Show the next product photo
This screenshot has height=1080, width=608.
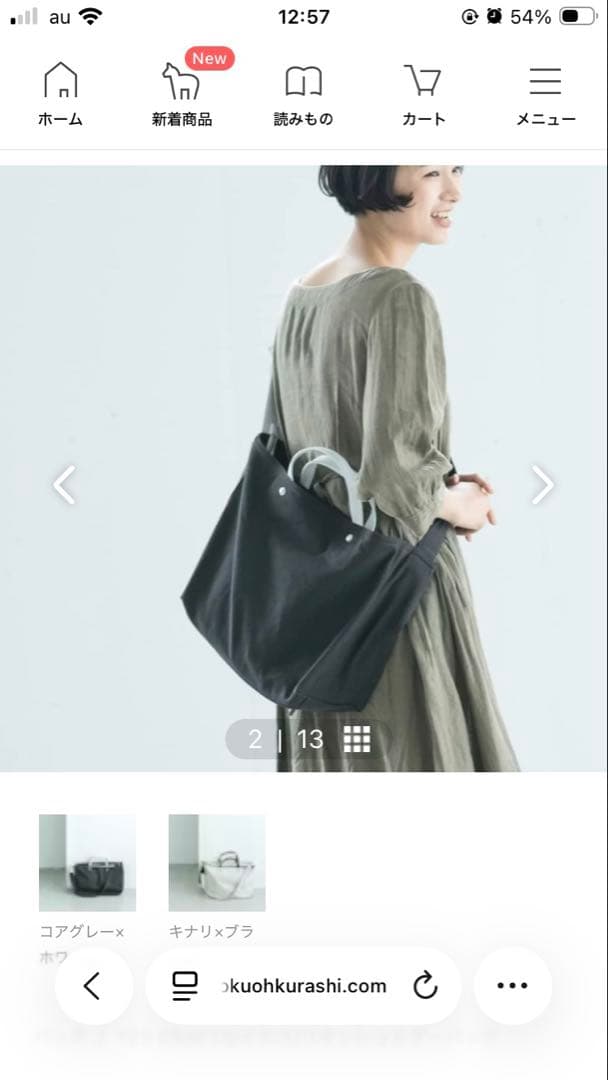point(542,485)
